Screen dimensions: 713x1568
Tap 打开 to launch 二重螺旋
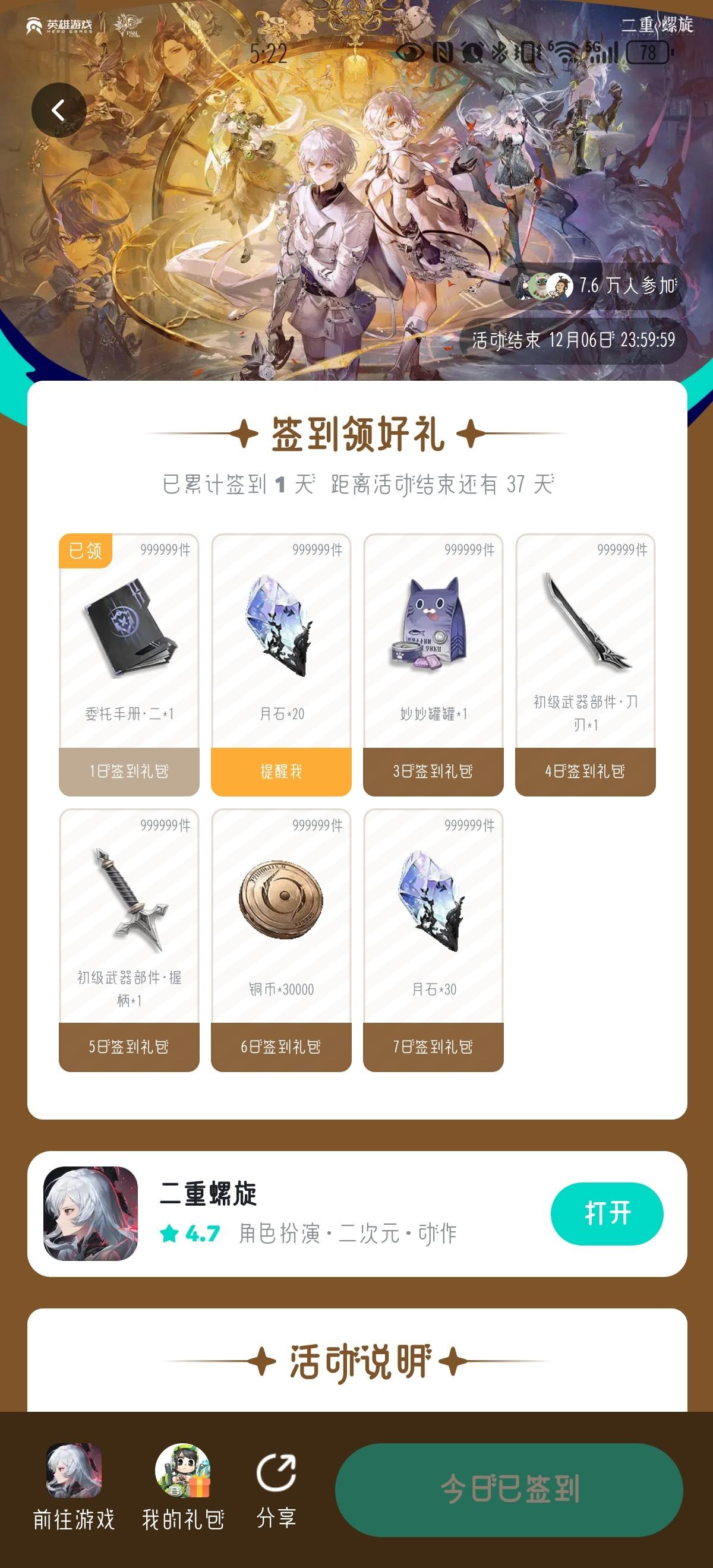coord(607,1213)
